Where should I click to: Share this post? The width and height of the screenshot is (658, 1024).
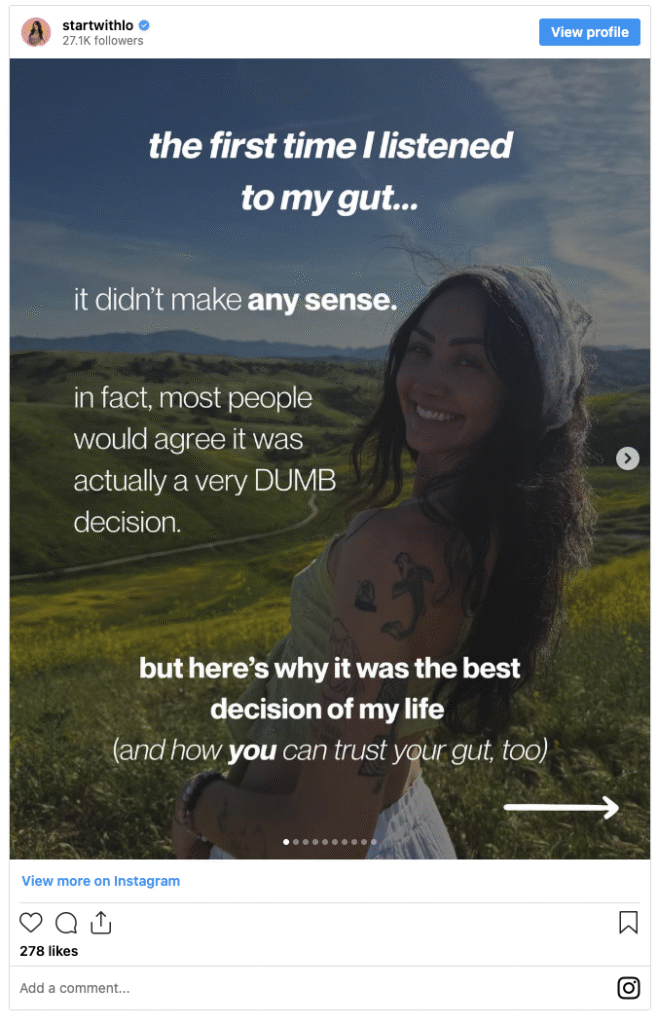pyautogui.click(x=100, y=922)
